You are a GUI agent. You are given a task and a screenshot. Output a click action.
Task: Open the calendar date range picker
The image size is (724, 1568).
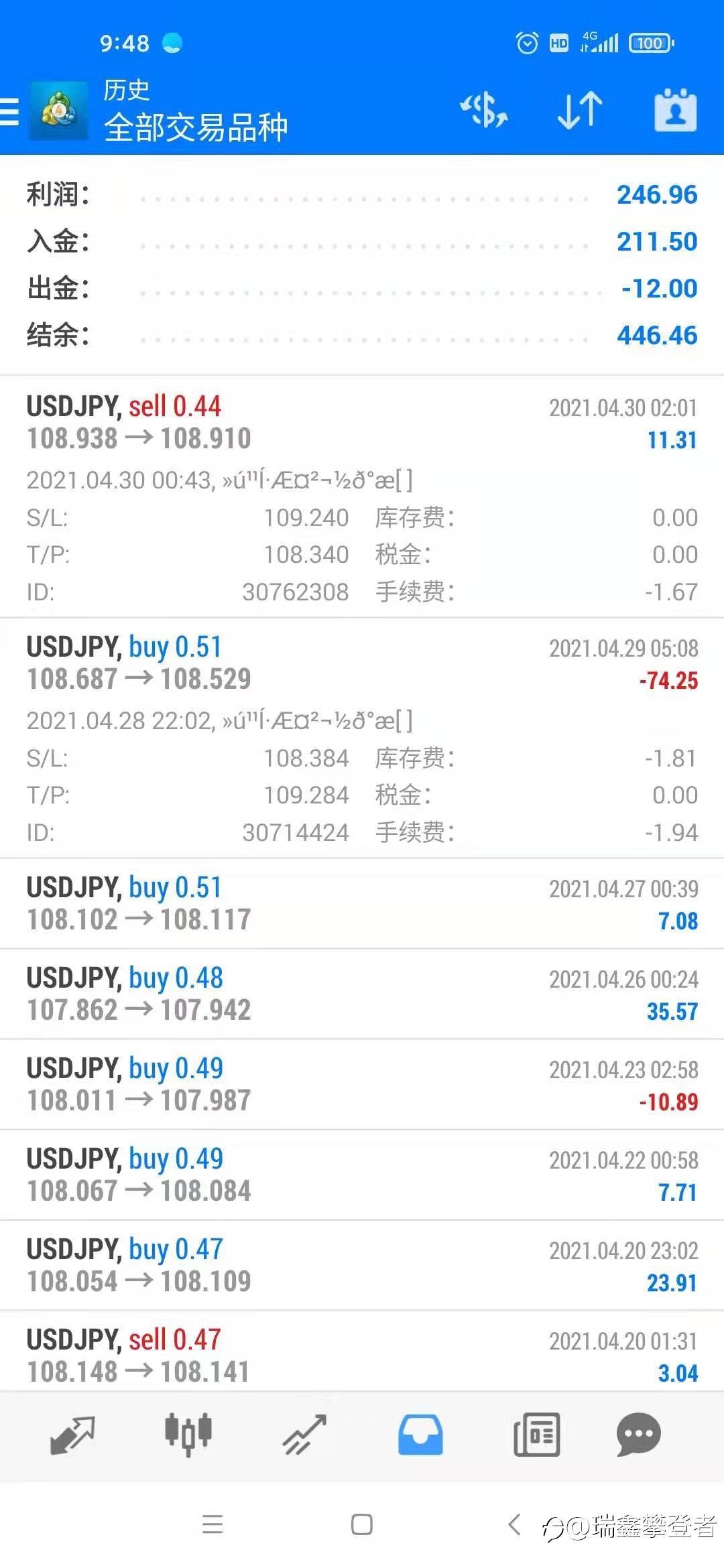675,111
